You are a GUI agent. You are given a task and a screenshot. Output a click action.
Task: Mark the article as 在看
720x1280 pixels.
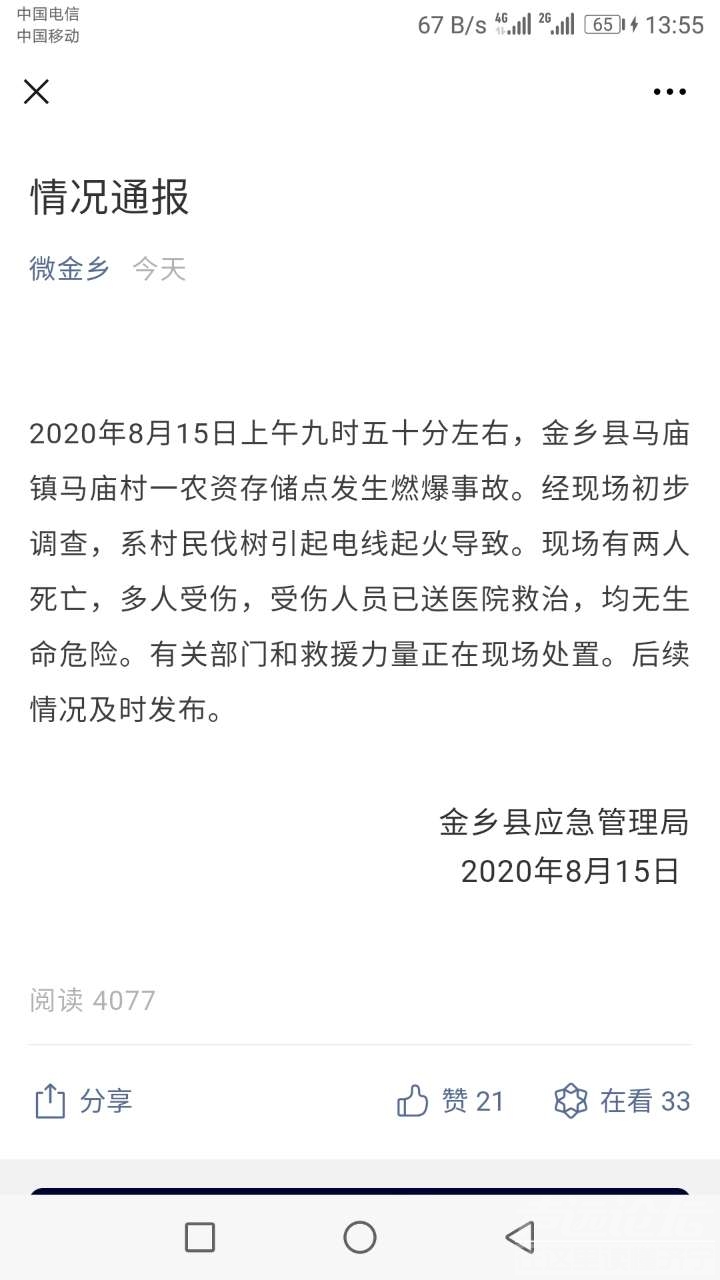[622, 1101]
